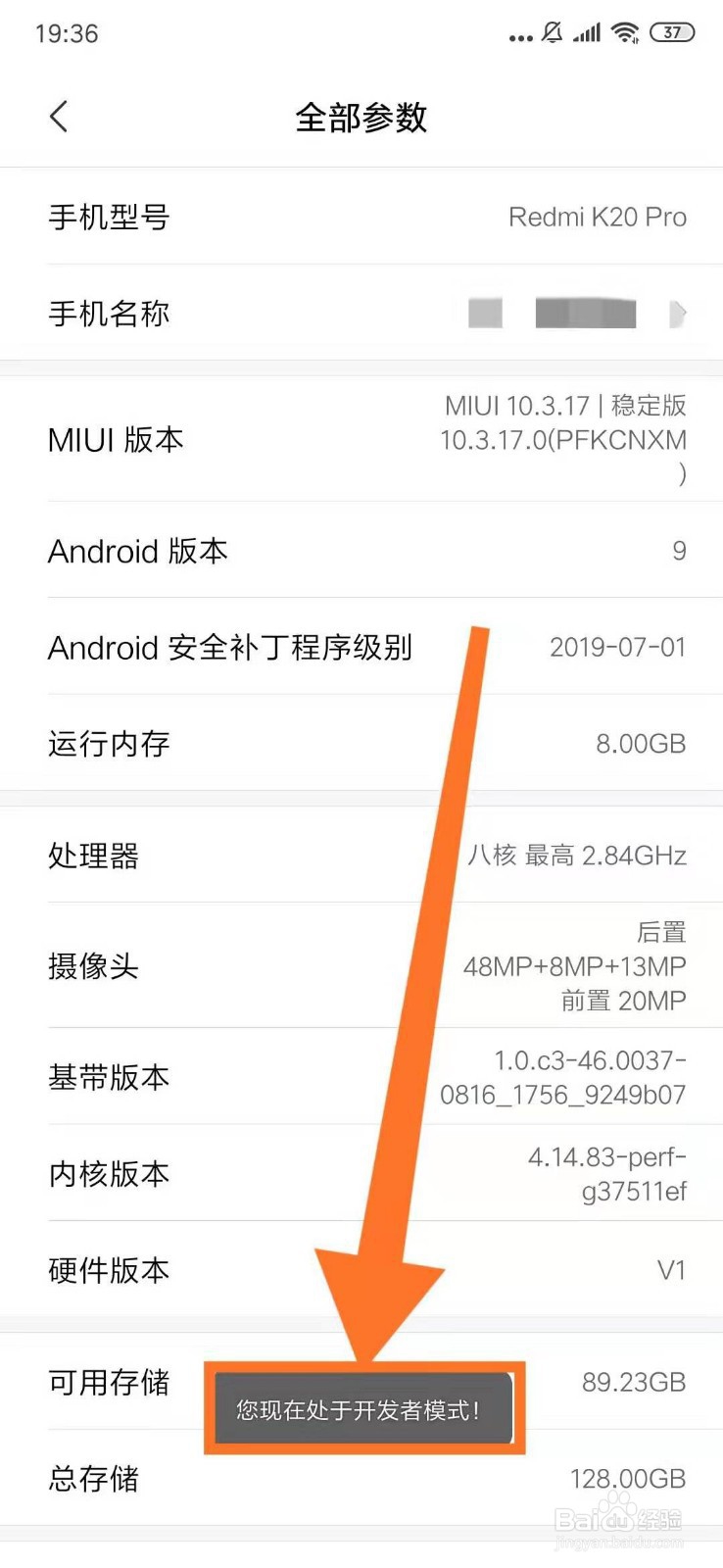Tap the MIUI 版本 row repeatedly trigger
This screenshot has width=723, height=1568.
361,439
